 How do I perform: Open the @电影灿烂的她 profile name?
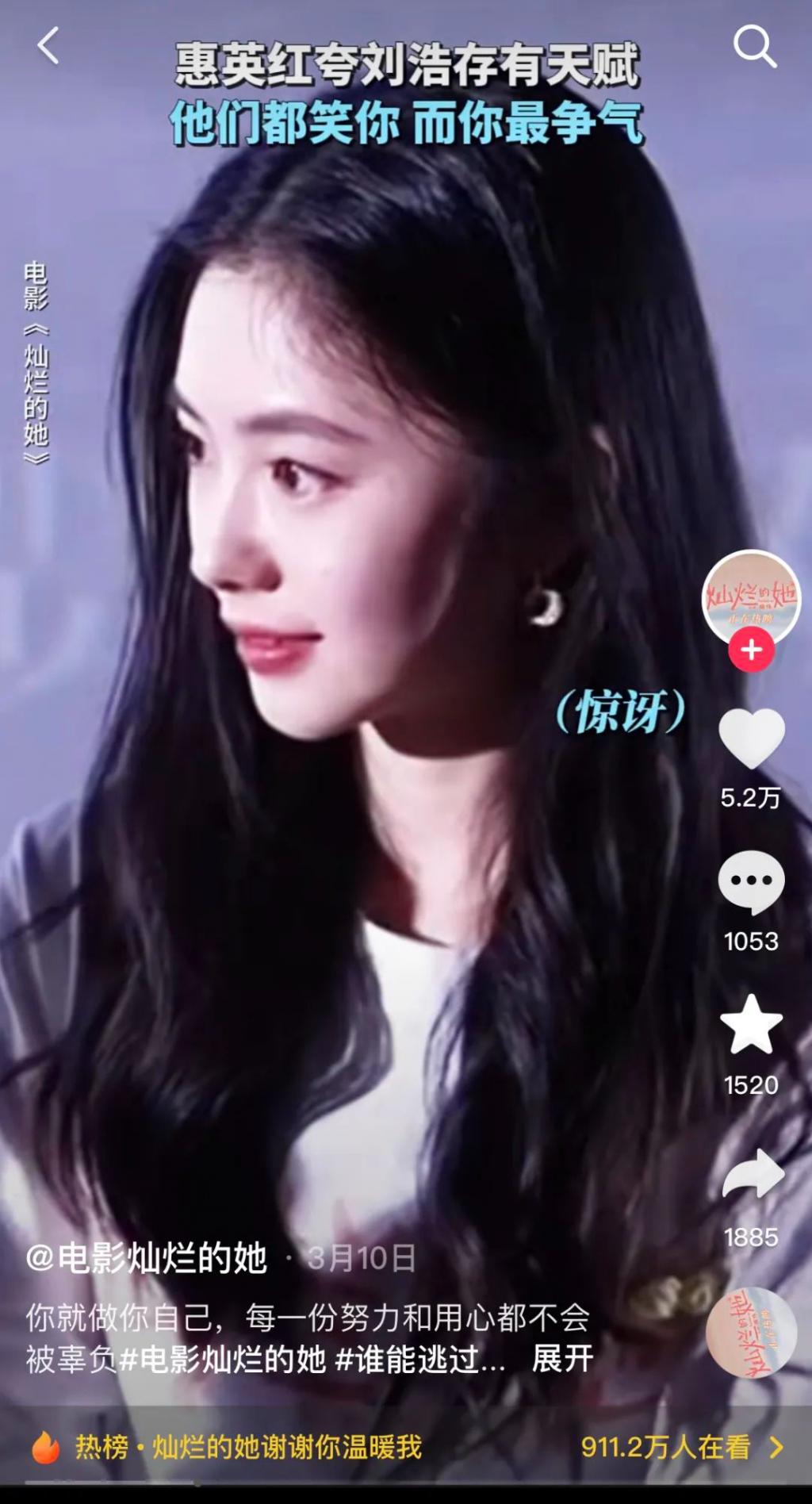tap(147, 1259)
